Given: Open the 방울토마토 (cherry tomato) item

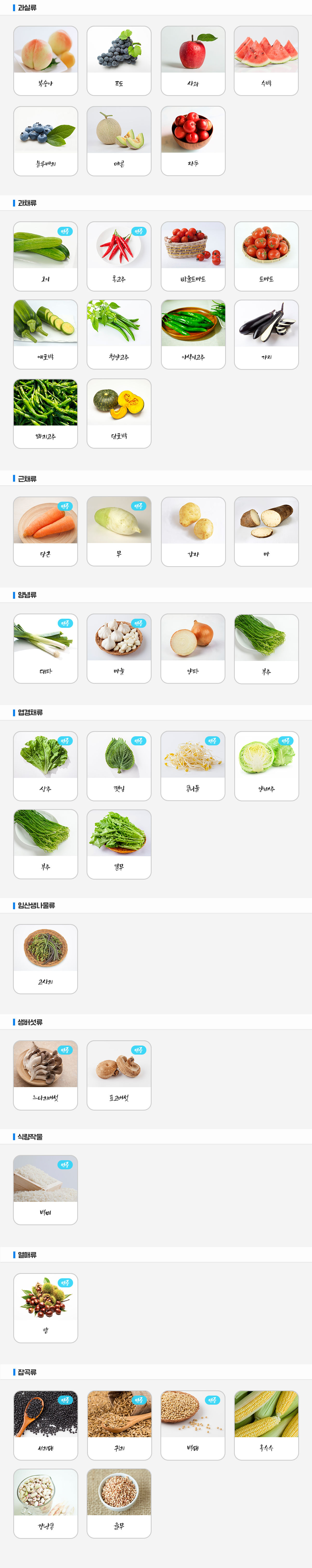Looking at the screenshot, I should (193, 256).
